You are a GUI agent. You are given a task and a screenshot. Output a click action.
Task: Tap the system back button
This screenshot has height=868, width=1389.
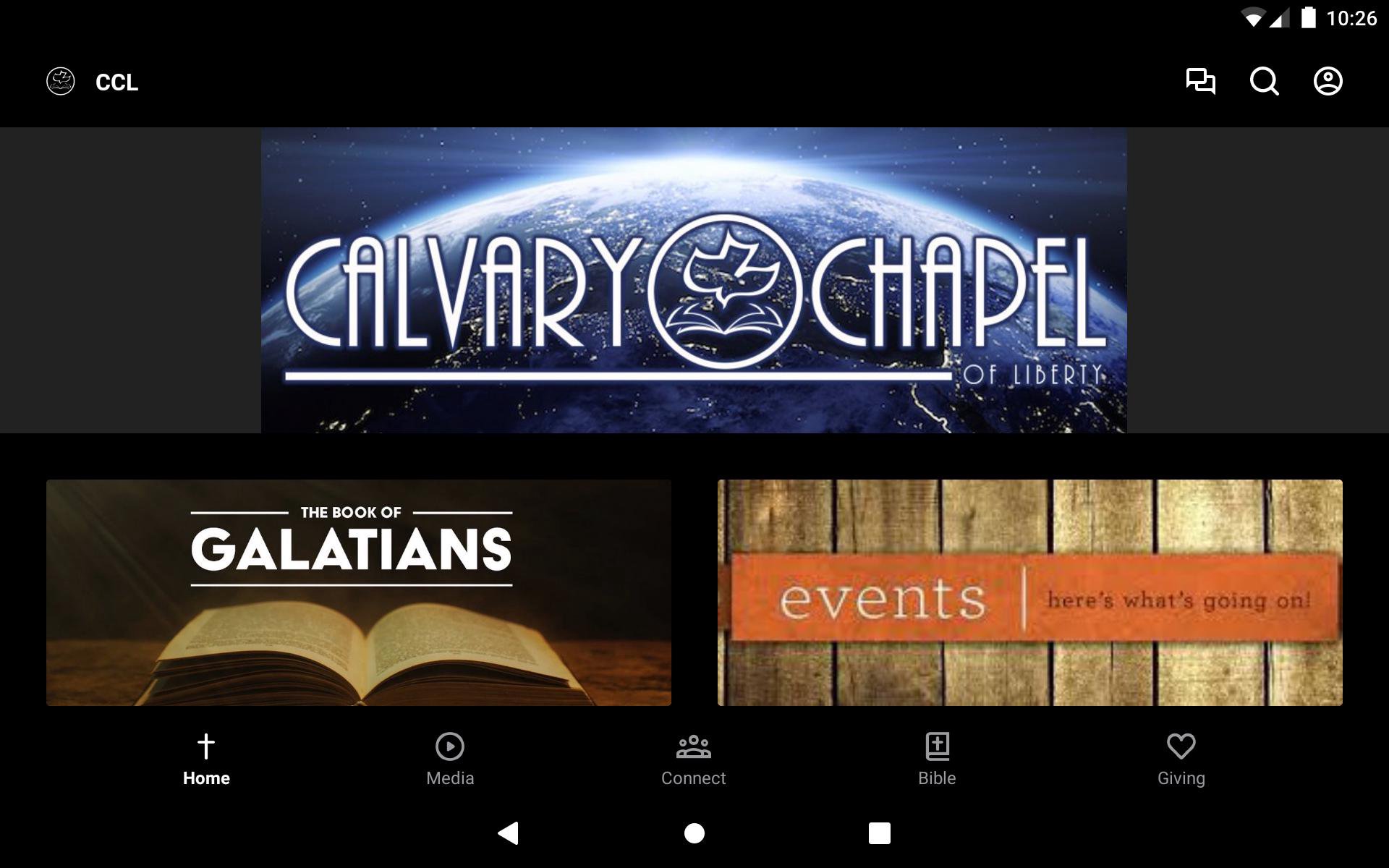[x=509, y=833]
